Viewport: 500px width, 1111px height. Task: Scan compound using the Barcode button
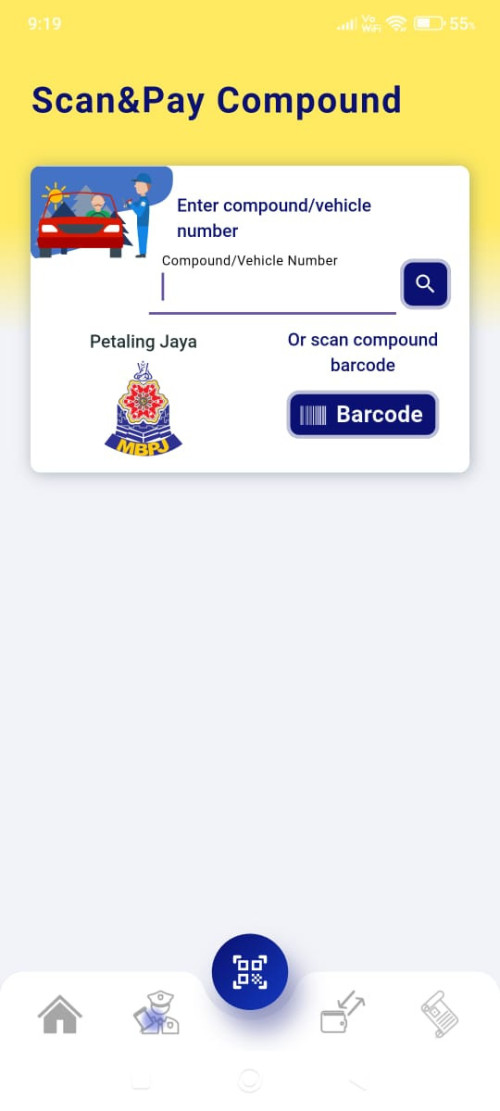click(x=363, y=414)
